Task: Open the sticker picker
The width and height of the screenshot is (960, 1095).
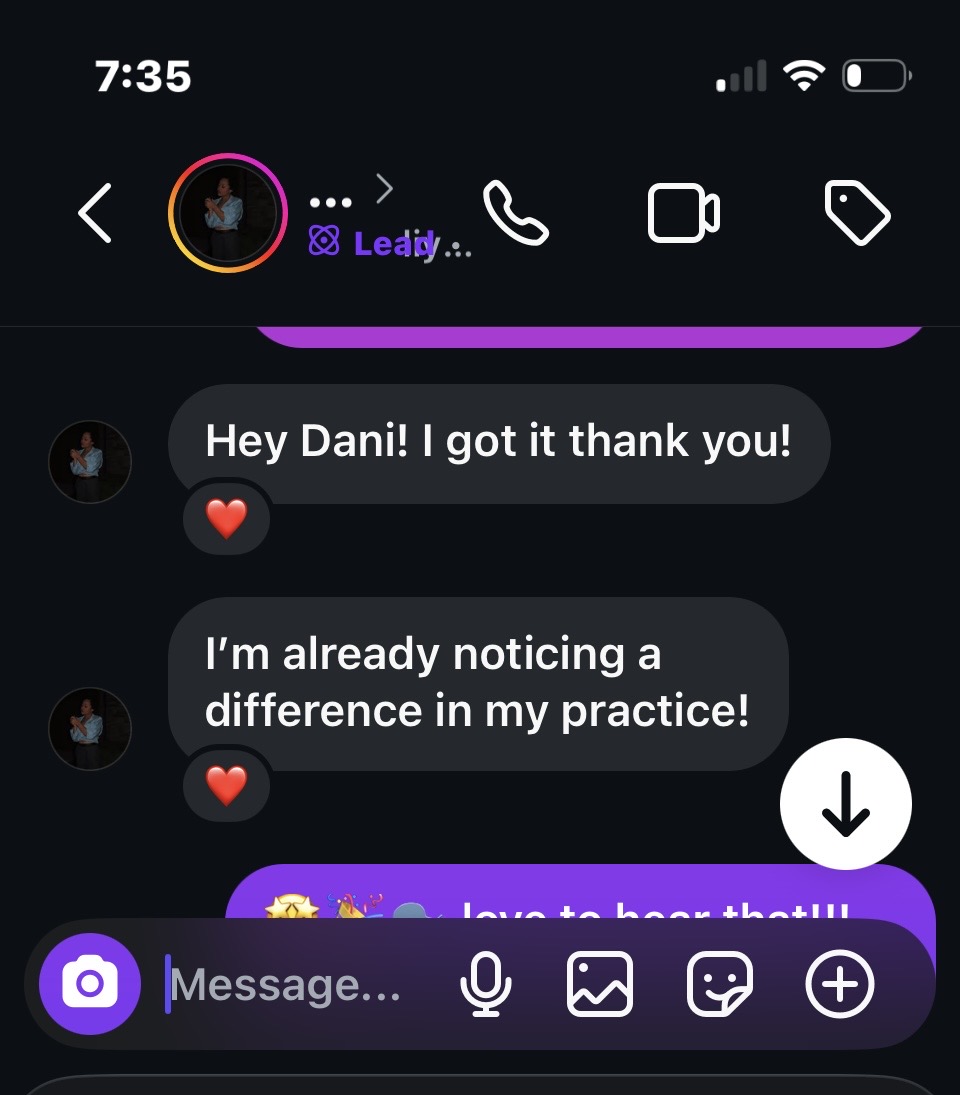Action: pyautogui.click(x=720, y=984)
